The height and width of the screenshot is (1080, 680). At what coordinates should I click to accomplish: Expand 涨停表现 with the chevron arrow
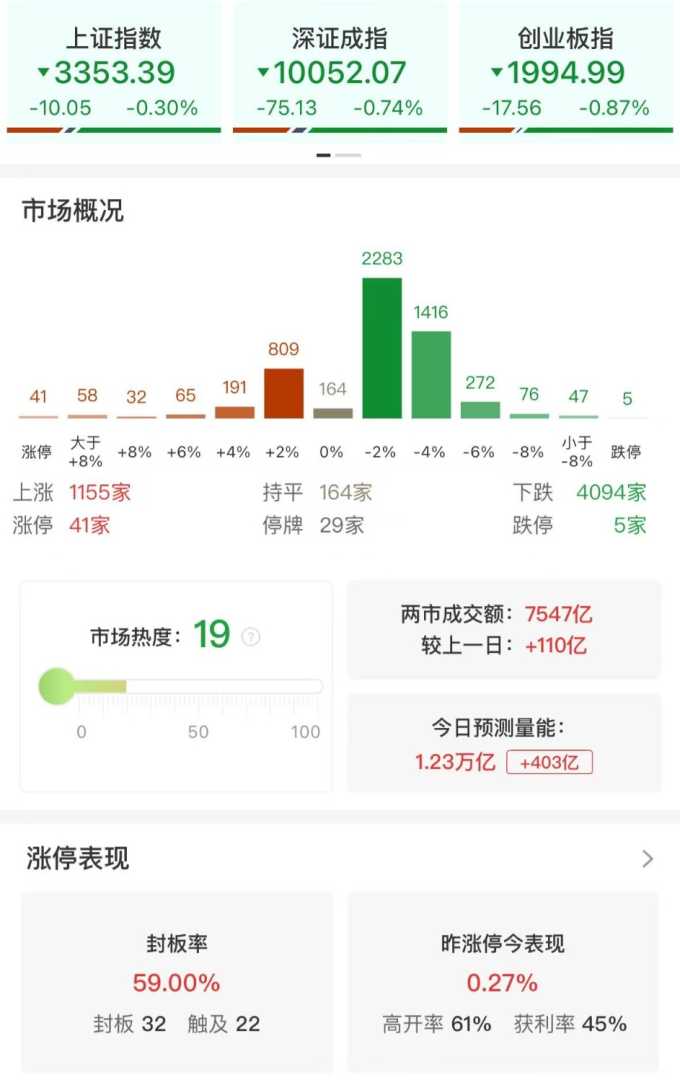pos(648,859)
